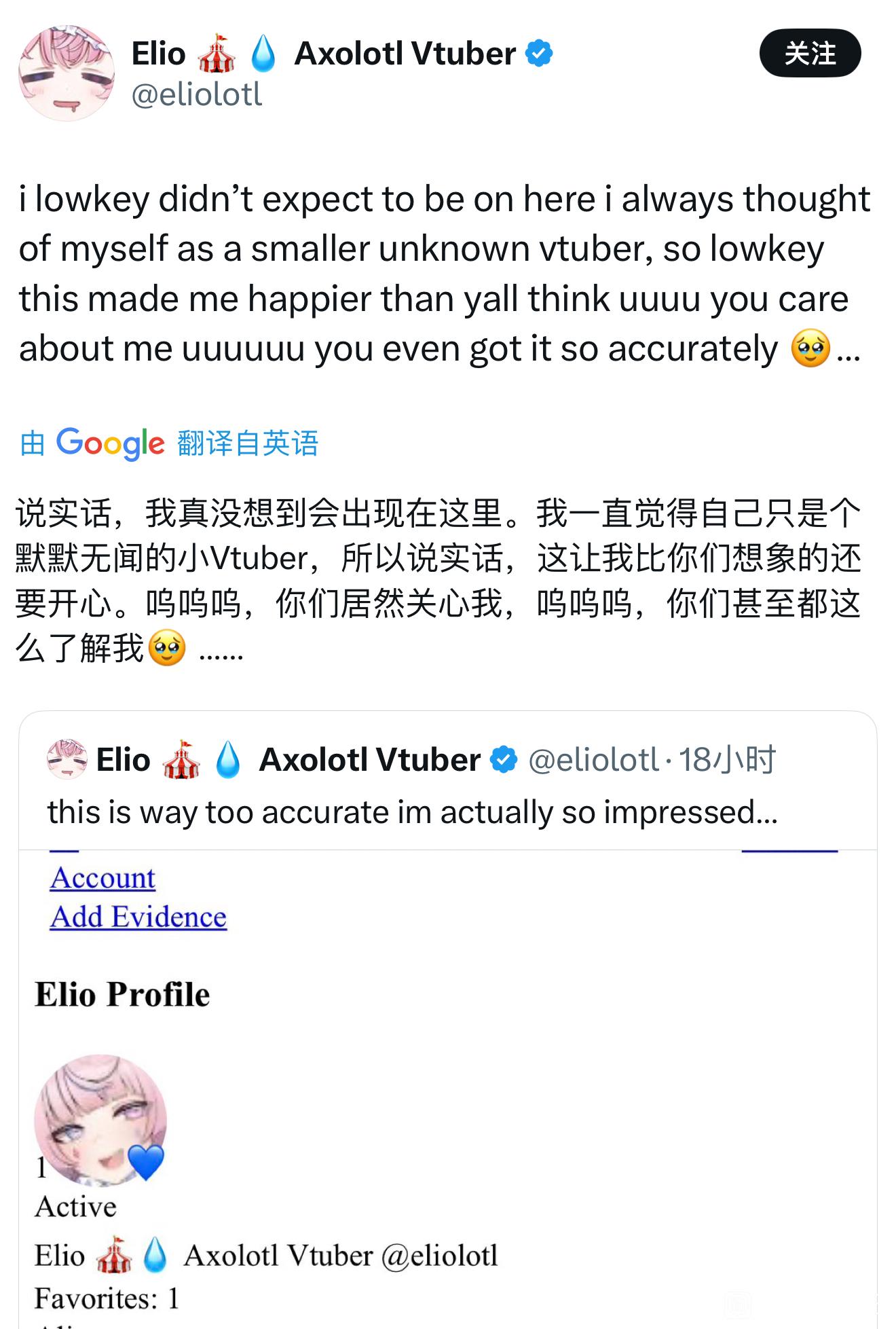
Task: Open the screenshot image in quoted post
Action: click(448, 1089)
